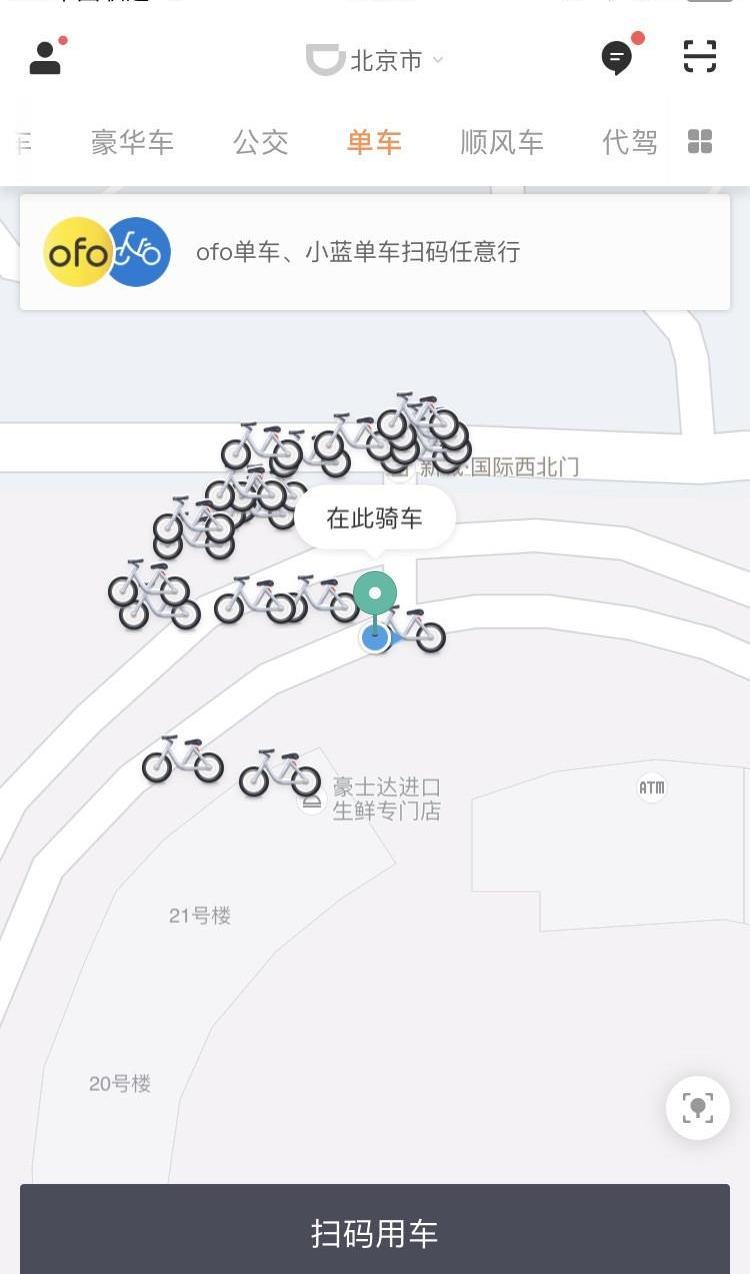Open the QR scan icon
750x1274 pixels.
pyautogui.click(x=700, y=57)
